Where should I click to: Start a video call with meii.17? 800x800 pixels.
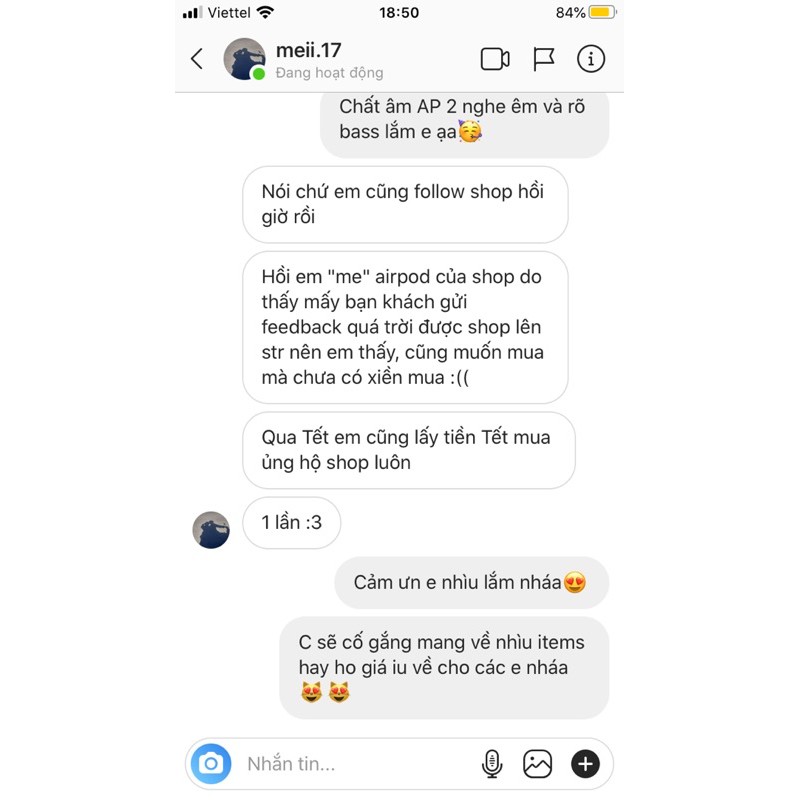click(x=495, y=59)
